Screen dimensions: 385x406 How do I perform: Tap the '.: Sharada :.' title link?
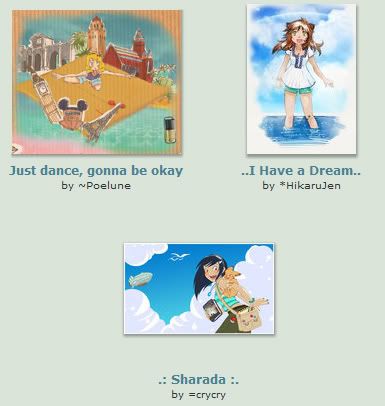(x=199, y=380)
